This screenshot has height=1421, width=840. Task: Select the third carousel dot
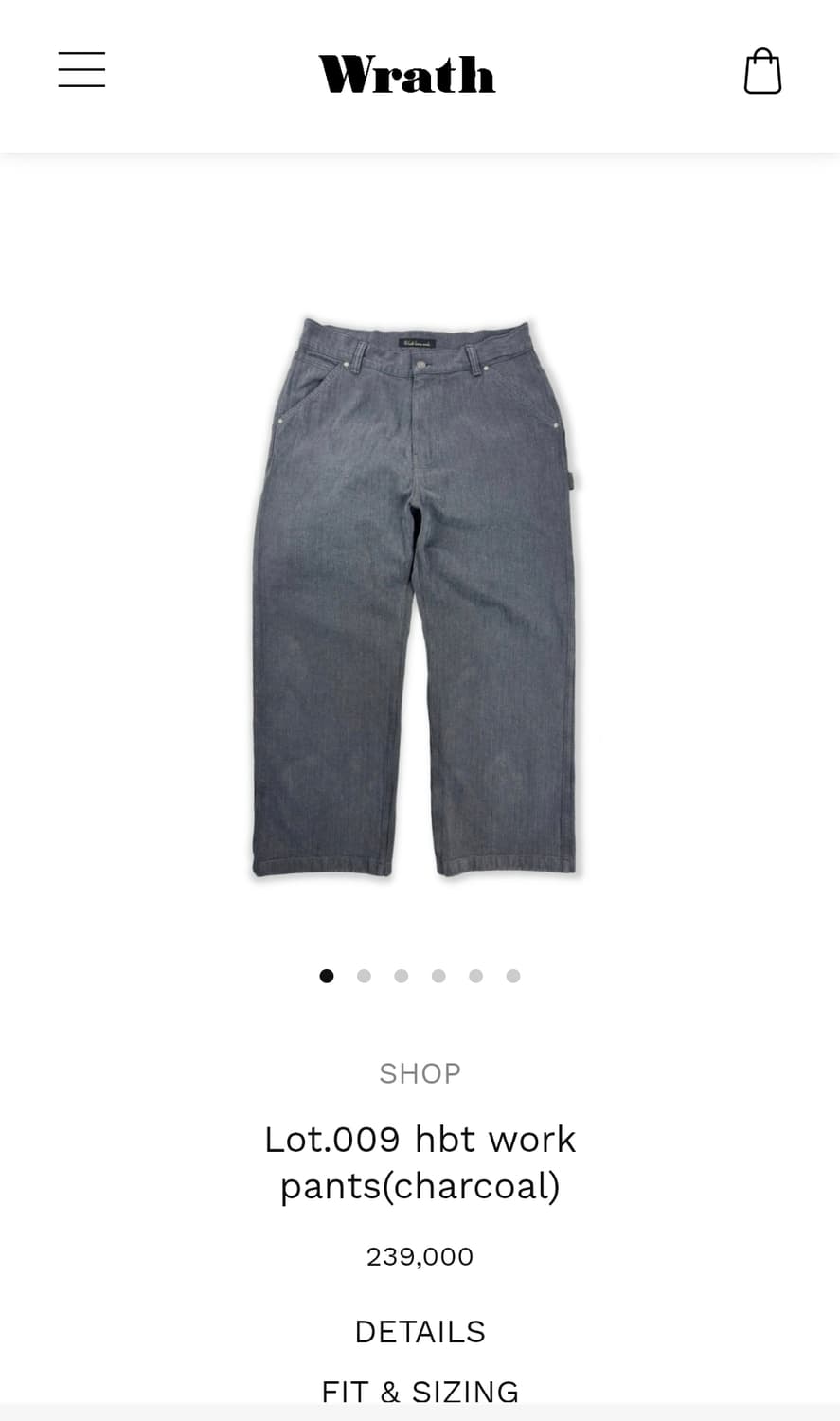pyautogui.click(x=402, y=975)
